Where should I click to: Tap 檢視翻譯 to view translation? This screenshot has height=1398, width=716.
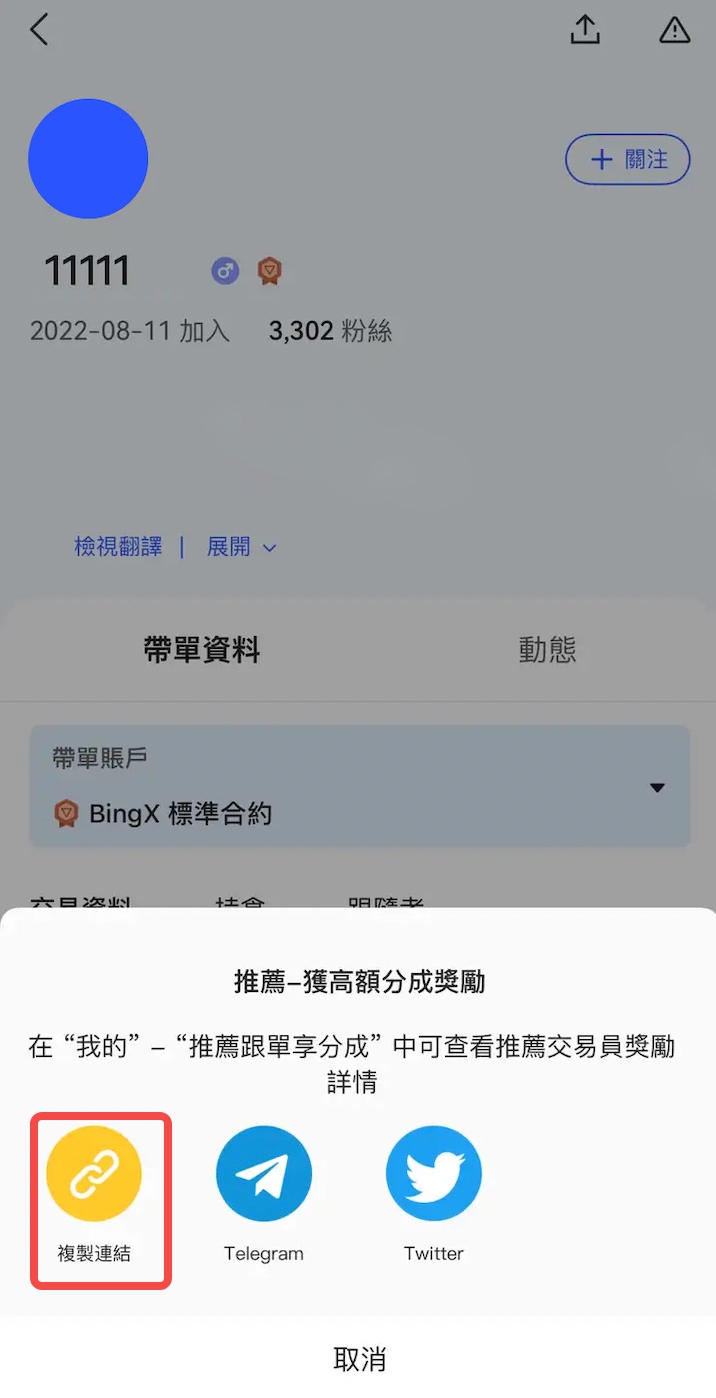point(118,547)
